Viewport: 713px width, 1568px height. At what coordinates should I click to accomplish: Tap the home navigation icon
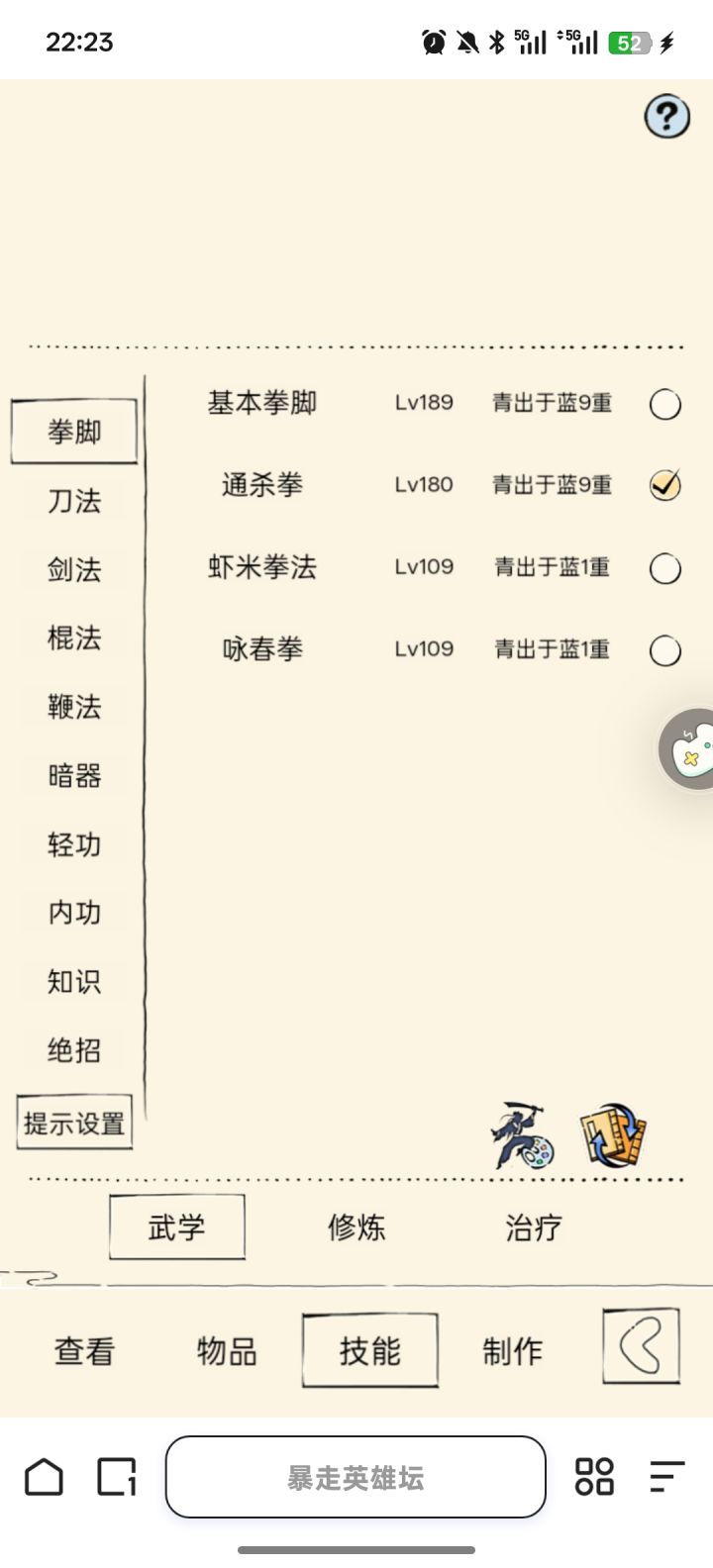tap(44, 1477)
